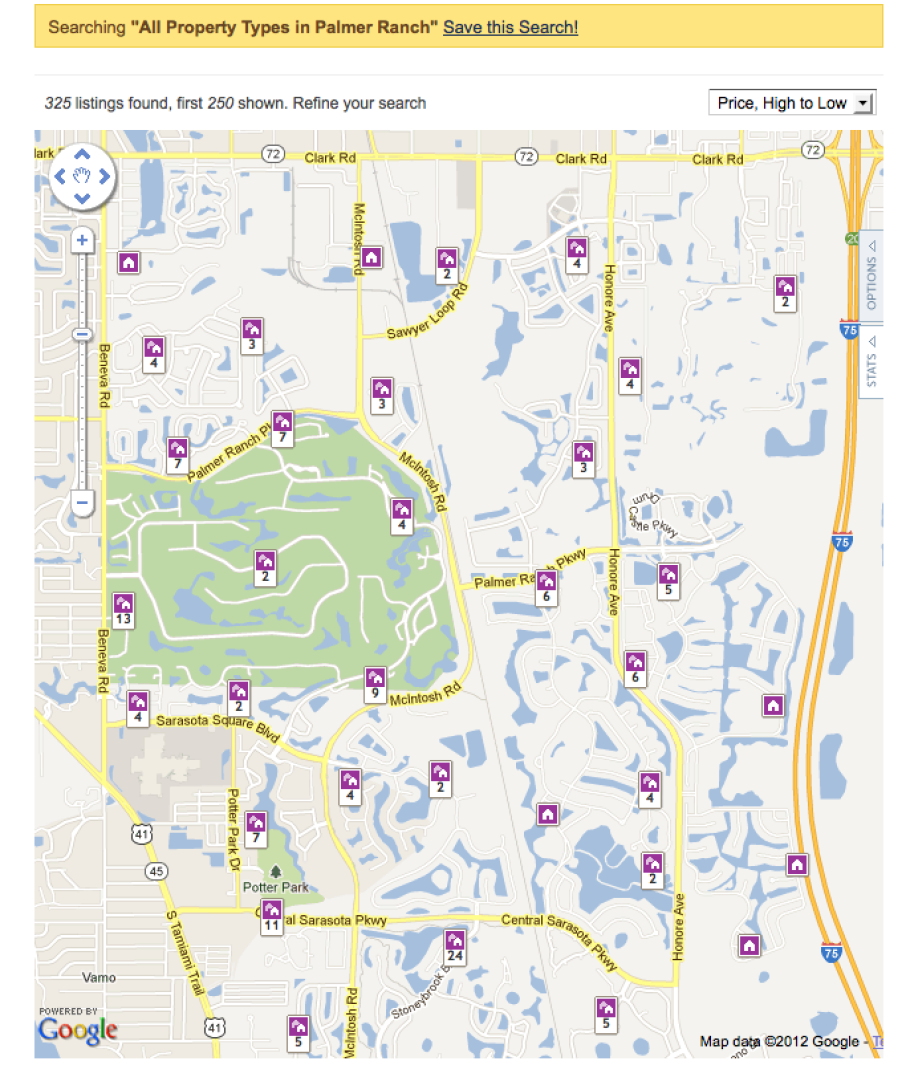This screenshot has height=1065, width=906.
Task: Click the 24-listing marker near Stoneybrook
Action: pyautogui.click(x=455, y=945)
